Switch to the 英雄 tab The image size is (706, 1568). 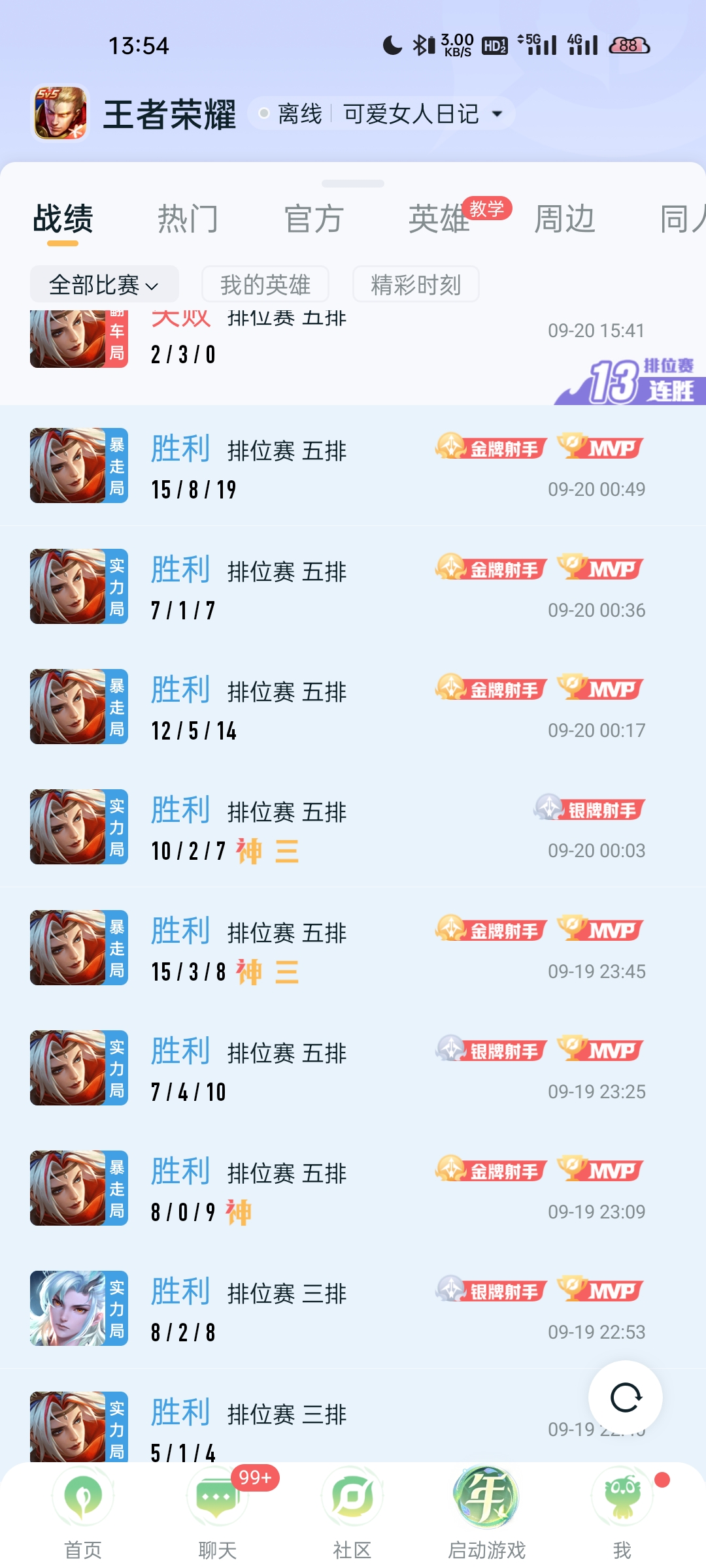coord(439,219)
